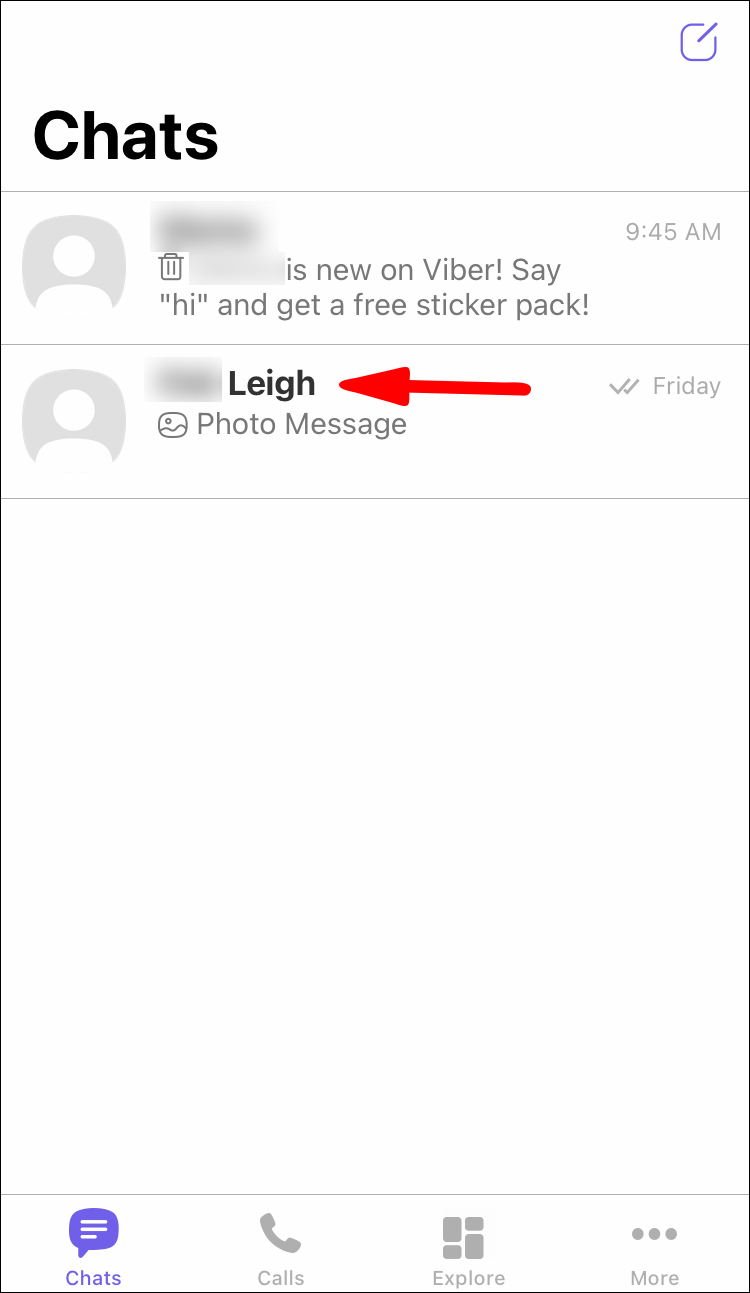Switch to the Calls tab
750x1293 pixels.
pyautogui.click(x=281, y=1248)
